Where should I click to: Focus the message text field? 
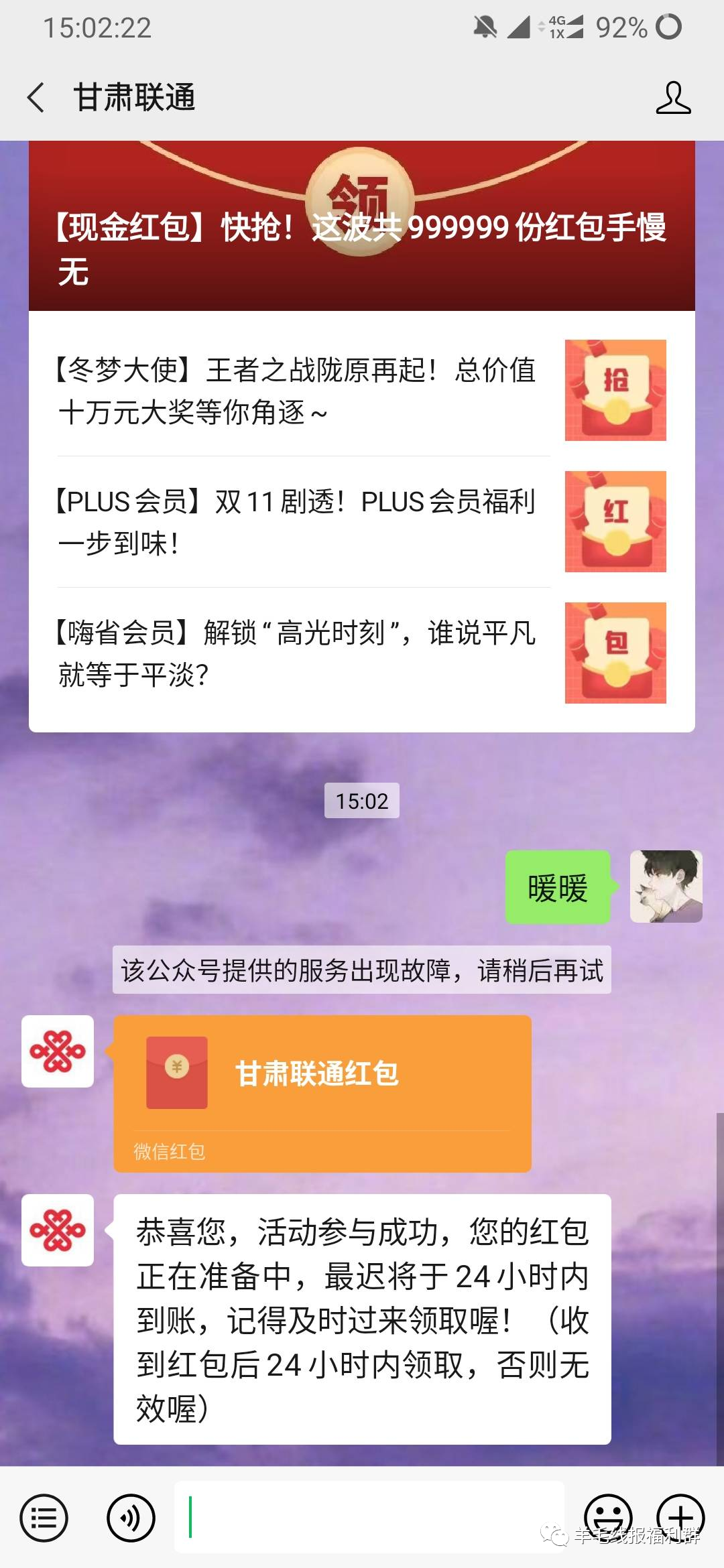point(369,1517)
